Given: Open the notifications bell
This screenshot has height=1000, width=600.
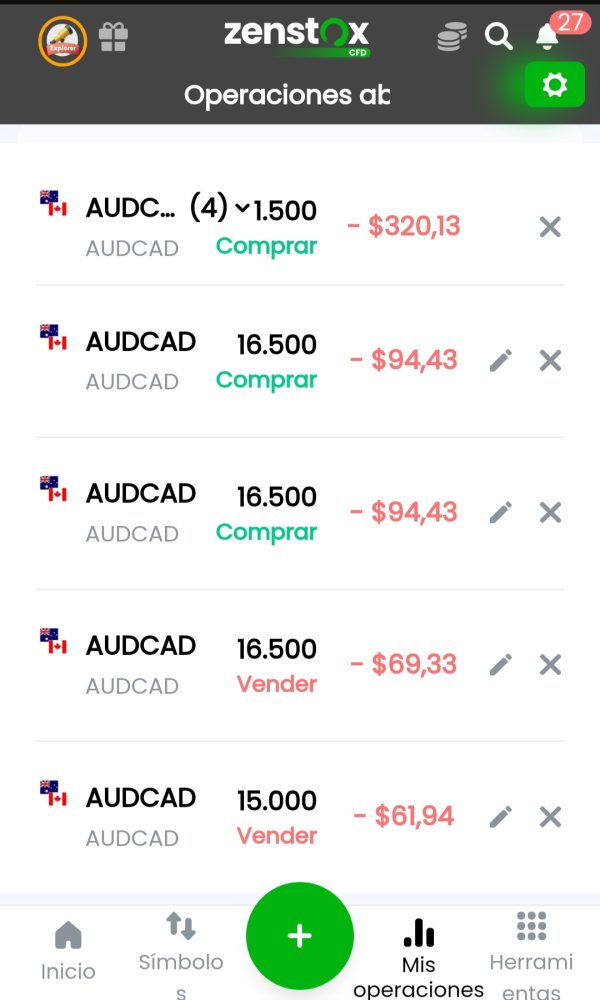Looking at the screenshot, I should pos(547,37).
